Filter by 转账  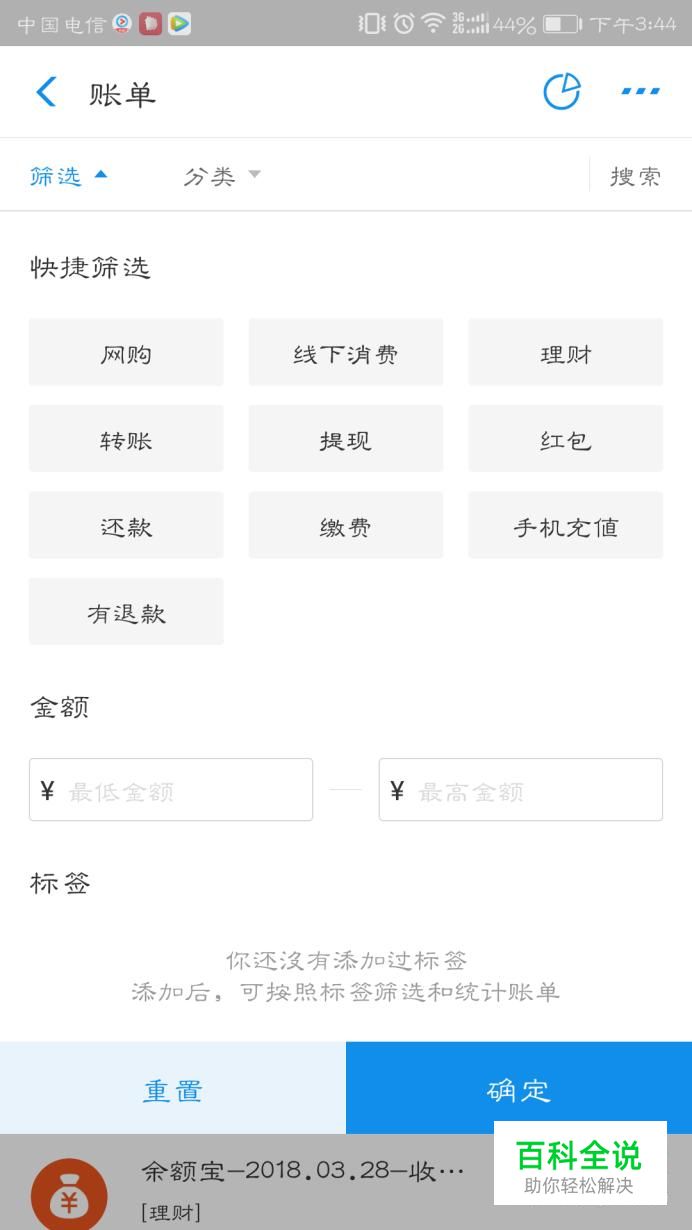tap(126, 438)
